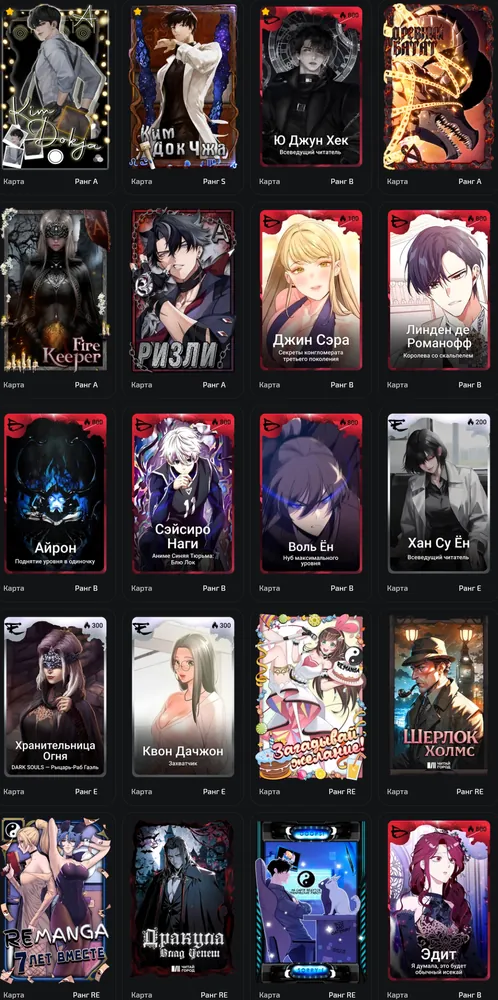The image size is (498, 1000).
Task: Open the Ким Докчжа rank S card
Action: click(x=184, y=86)
